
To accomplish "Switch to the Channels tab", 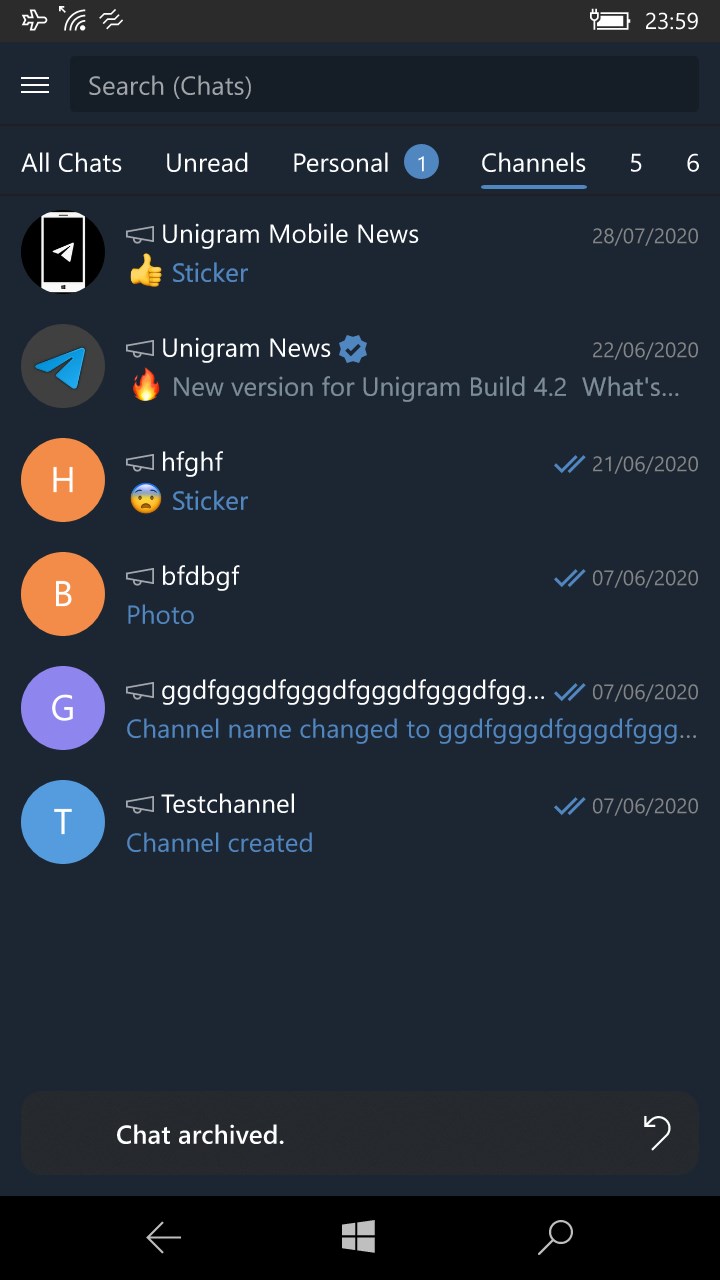I will point(533,162).
